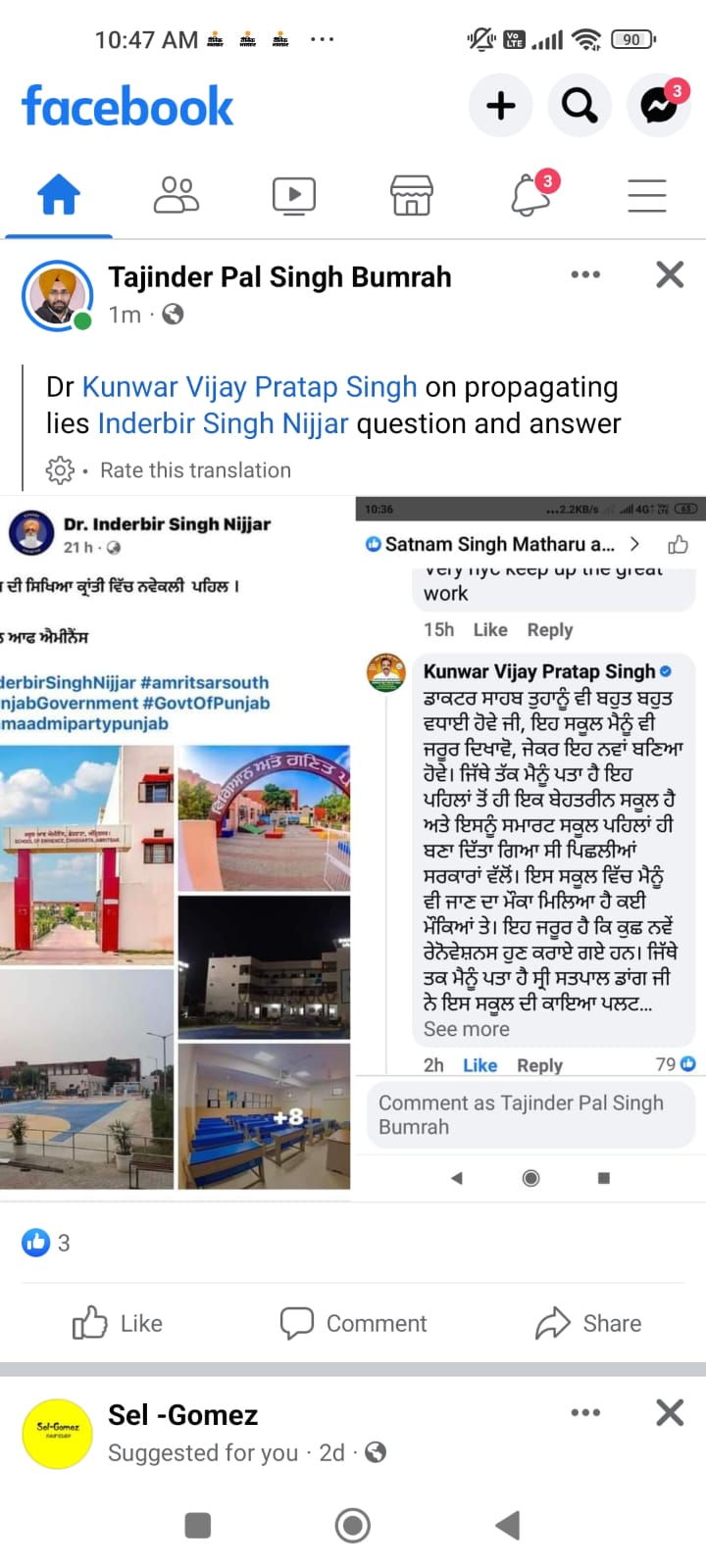Open the create post plus button

[500, 105]
